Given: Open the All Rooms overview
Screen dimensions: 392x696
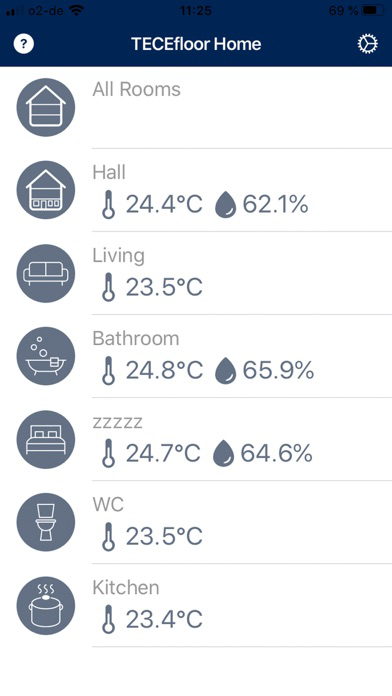Looking at the screenshot, I should point(196,107).
